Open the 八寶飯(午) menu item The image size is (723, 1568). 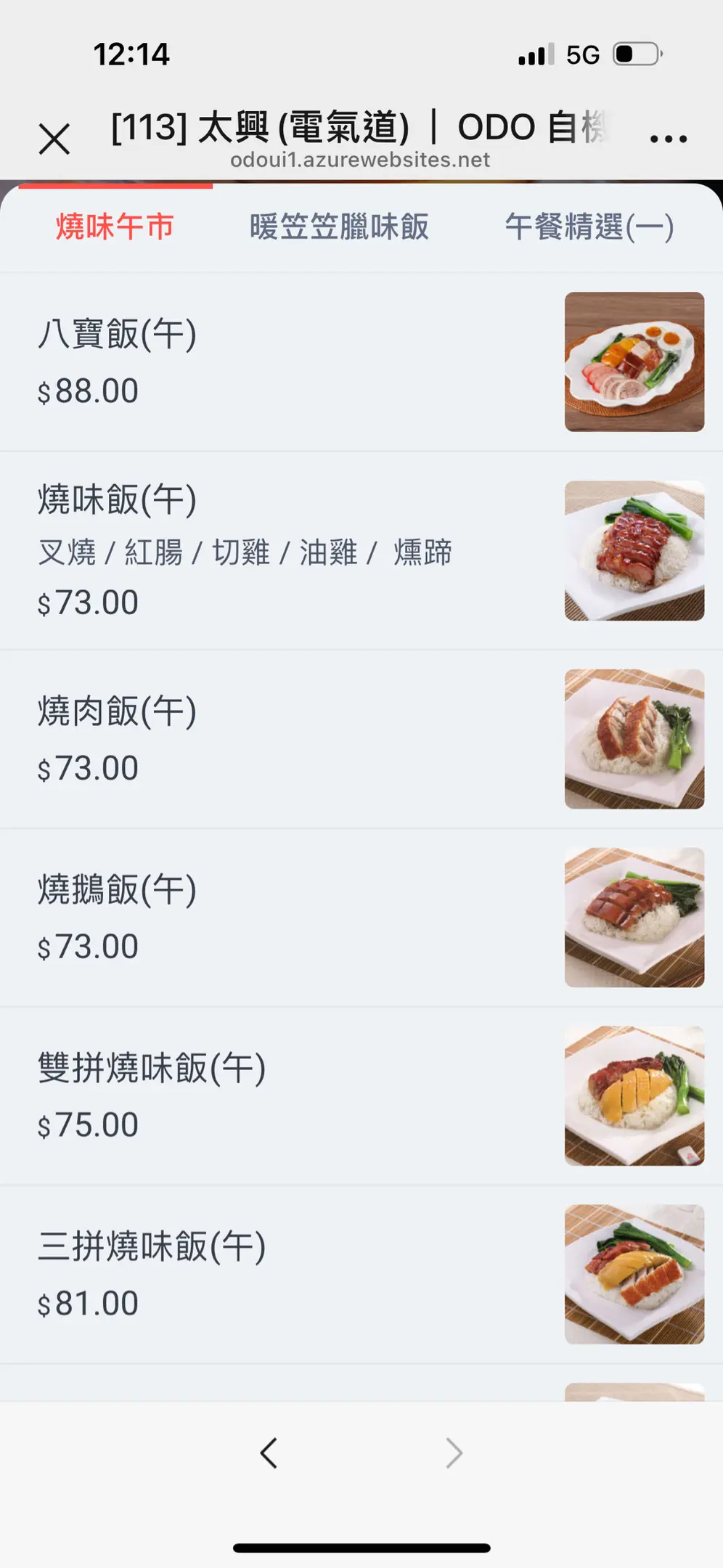290,362
